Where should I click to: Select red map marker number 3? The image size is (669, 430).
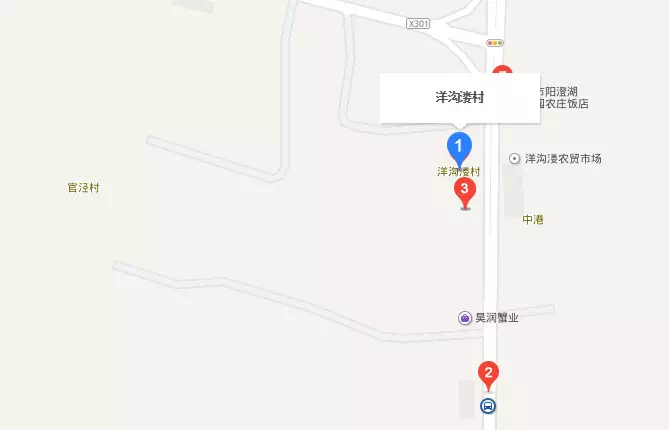coord(464,189)
